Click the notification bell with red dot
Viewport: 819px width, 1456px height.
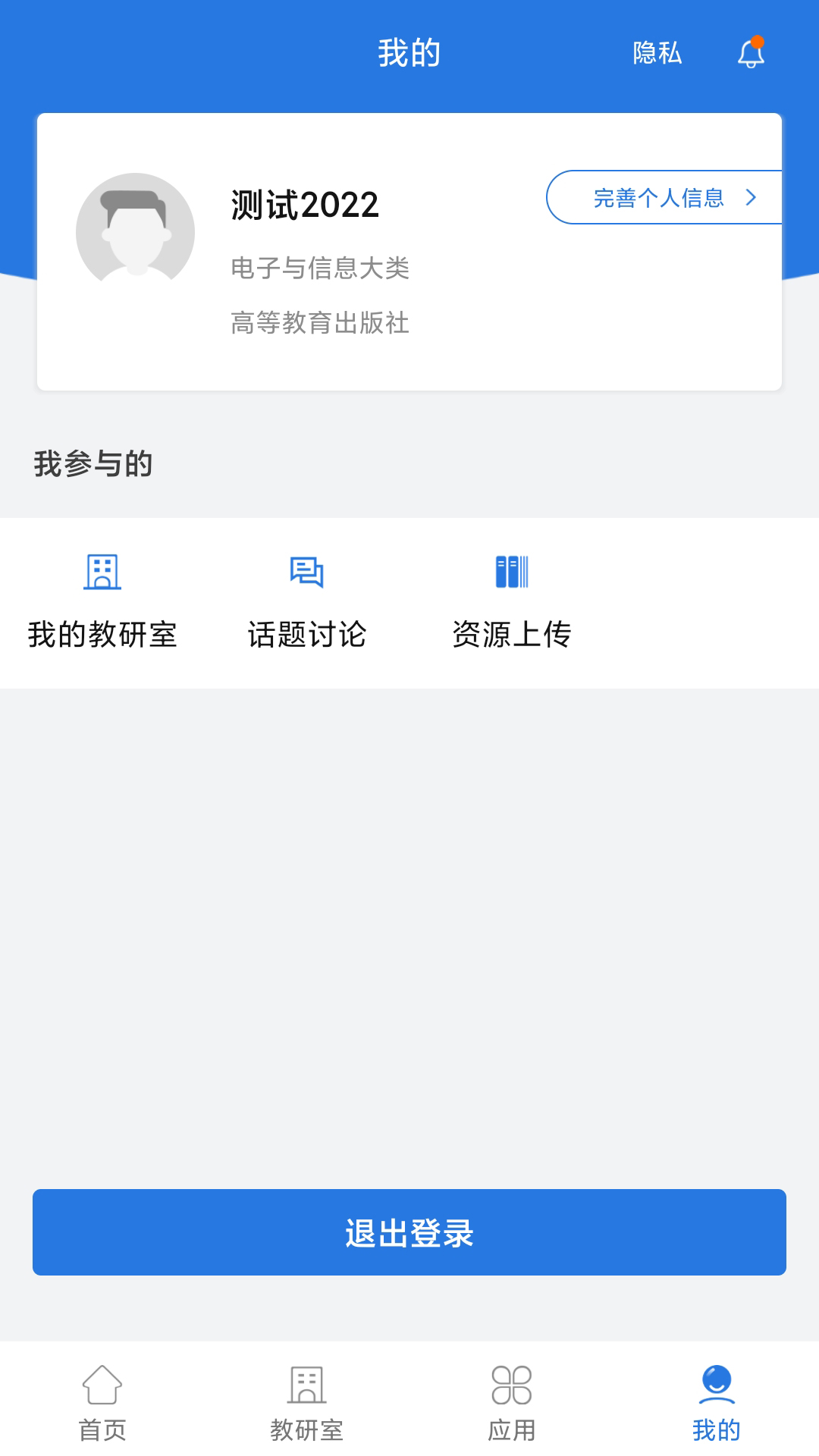coord(752,53)
